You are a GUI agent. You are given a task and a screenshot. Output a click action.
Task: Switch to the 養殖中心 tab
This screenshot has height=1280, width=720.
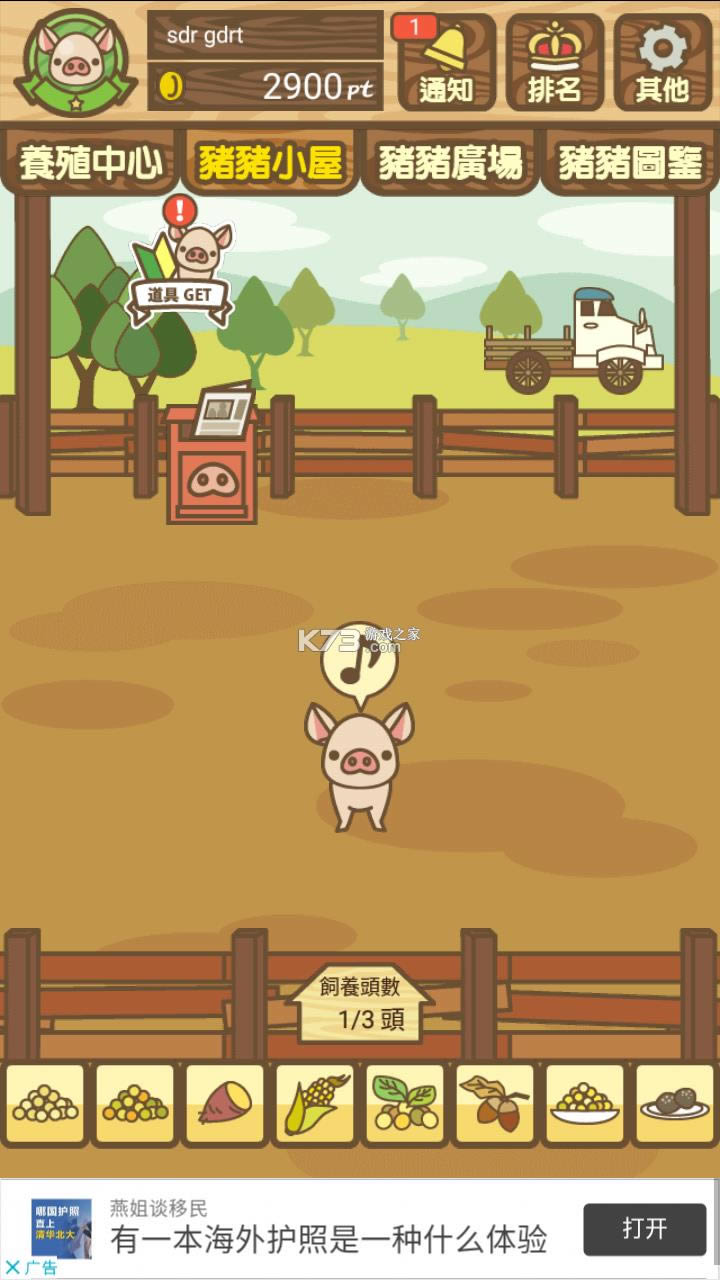(91, 162)
